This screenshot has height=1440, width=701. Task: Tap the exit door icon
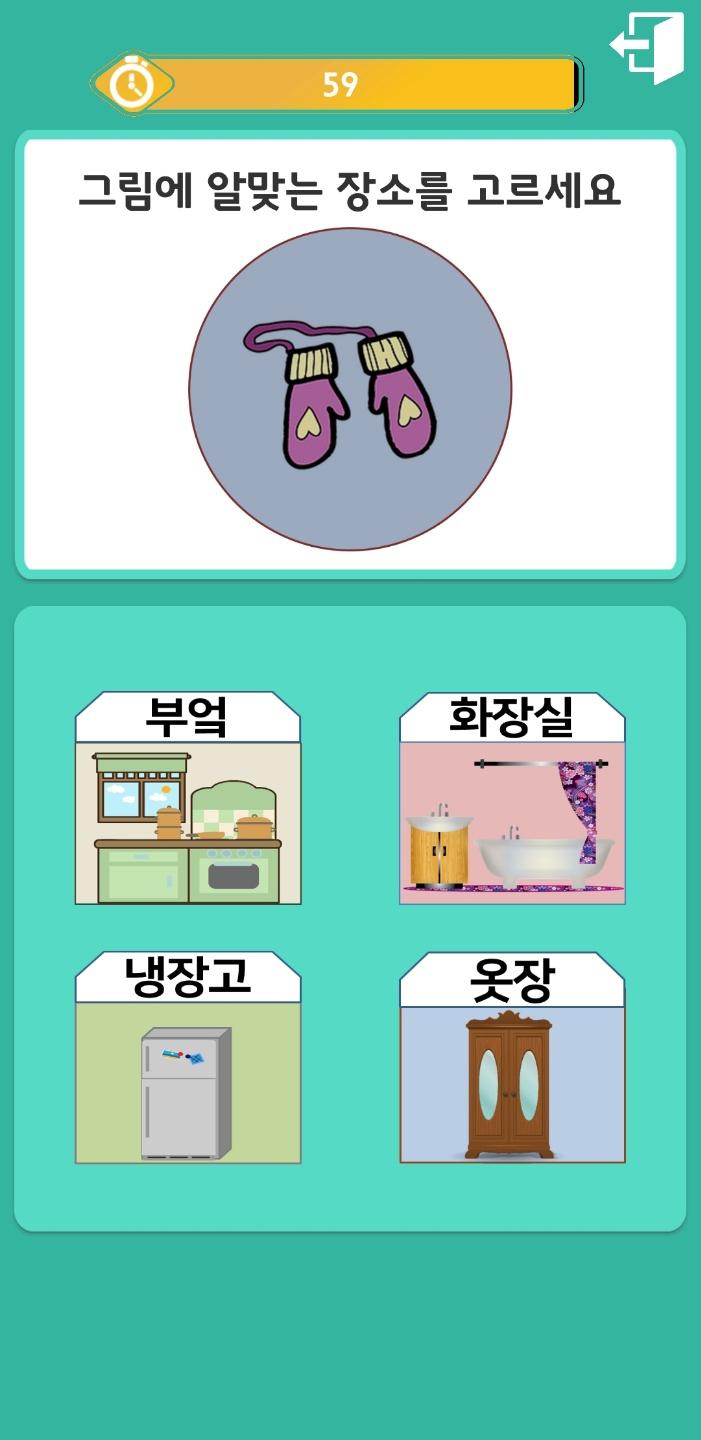click(647, 47)
